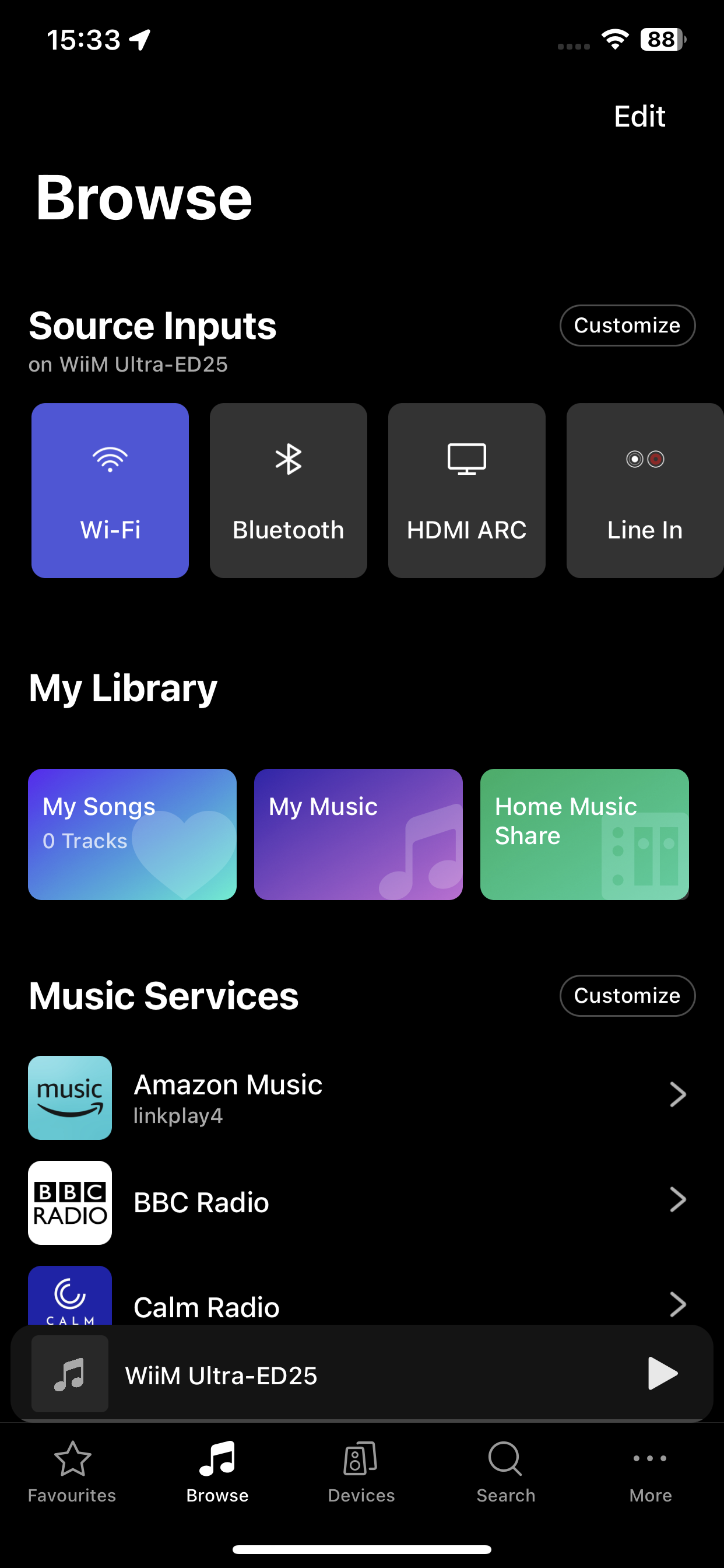Tap the Edit button
724x1568 pixels.
tap(639, 116)
